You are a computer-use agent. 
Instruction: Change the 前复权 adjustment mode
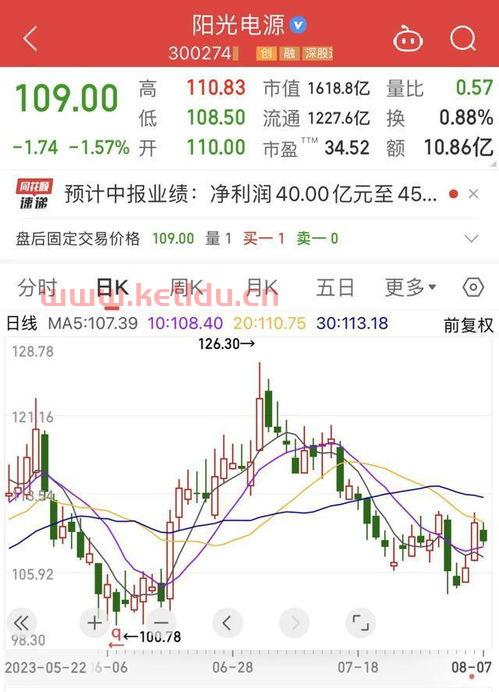click(468, 325)
